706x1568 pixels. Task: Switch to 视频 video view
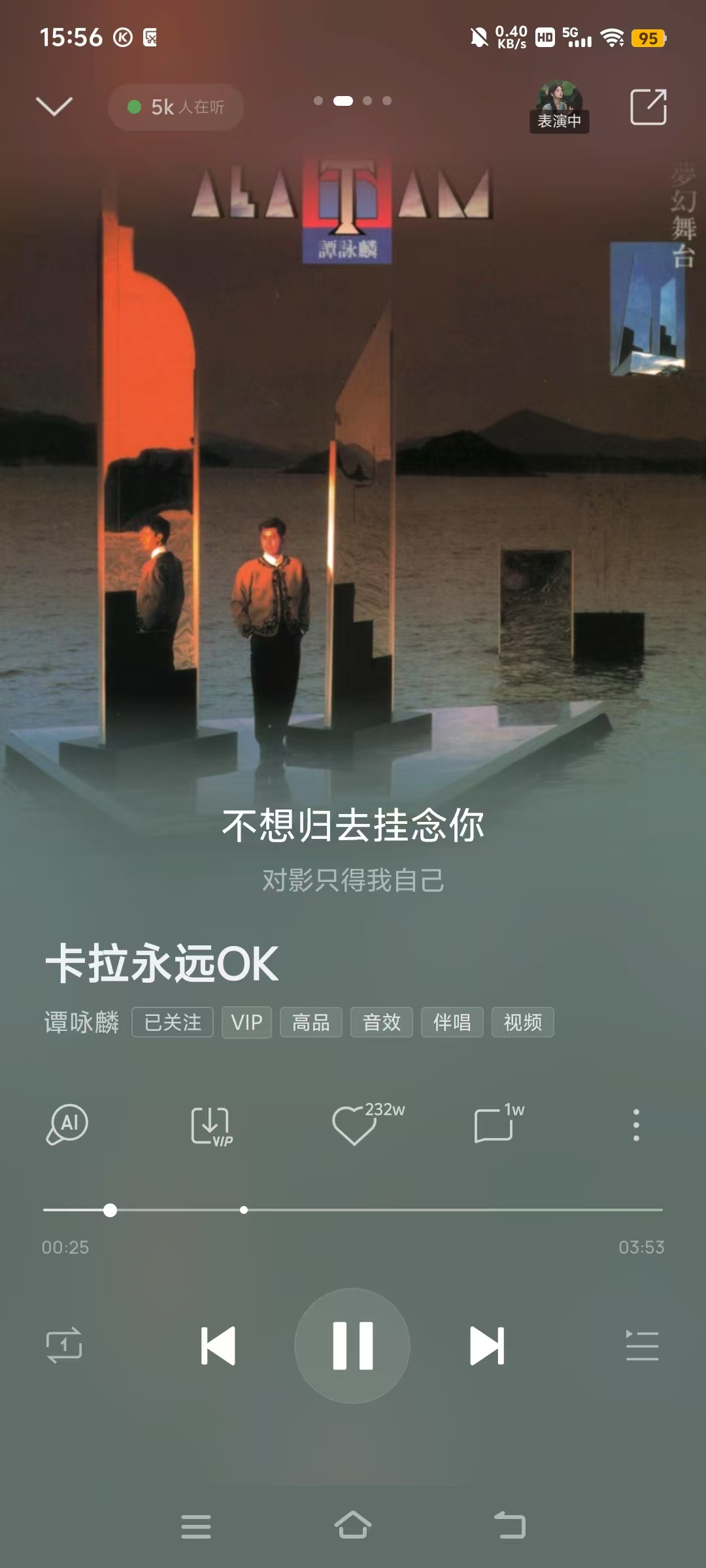521,1022
